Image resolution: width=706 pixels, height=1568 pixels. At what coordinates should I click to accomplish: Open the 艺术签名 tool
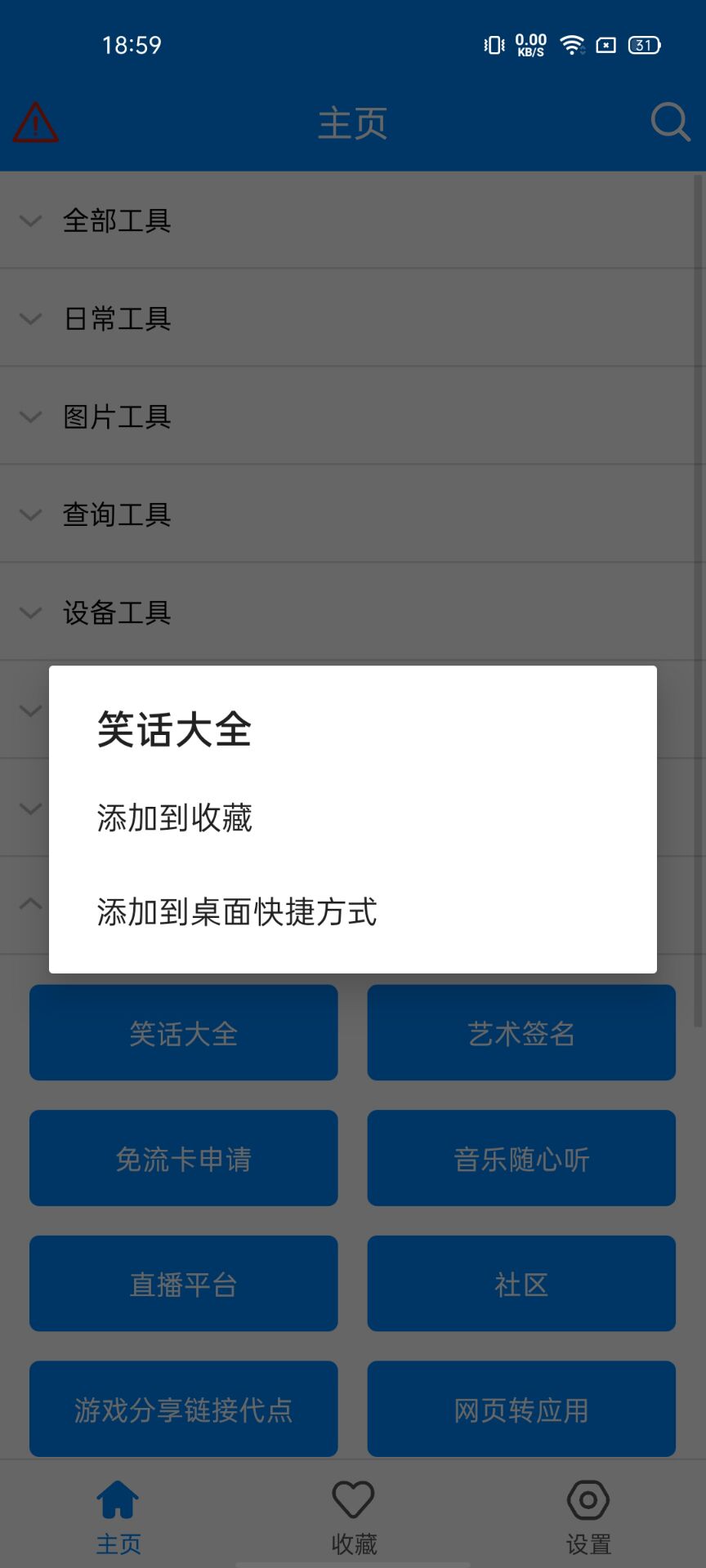521,1032
